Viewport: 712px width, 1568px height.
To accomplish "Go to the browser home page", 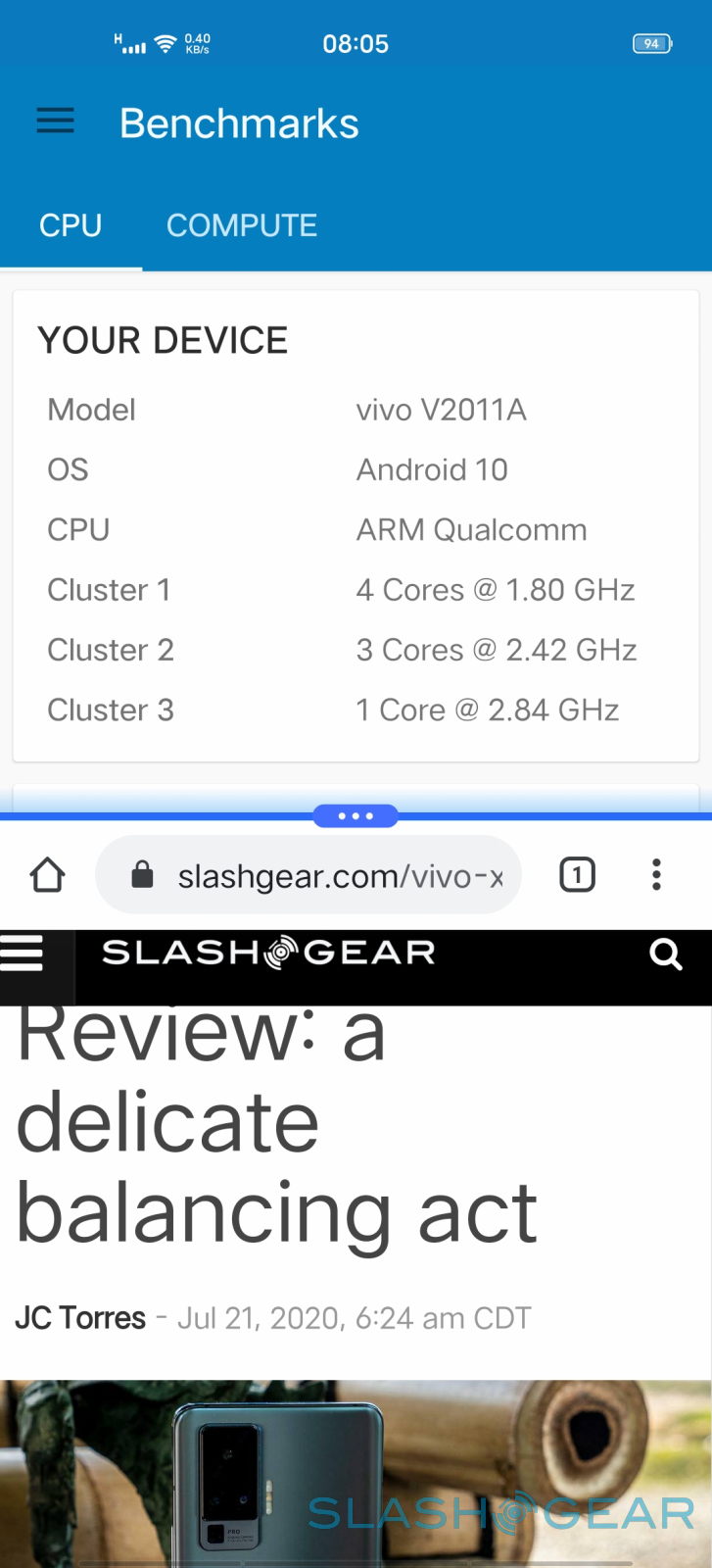I will tap(47, 875).
